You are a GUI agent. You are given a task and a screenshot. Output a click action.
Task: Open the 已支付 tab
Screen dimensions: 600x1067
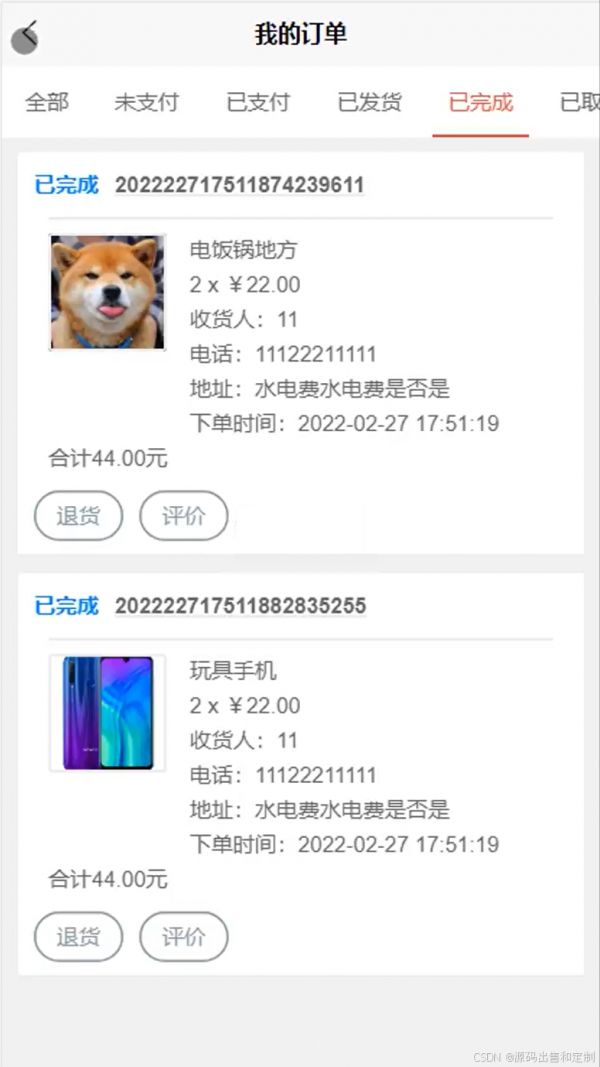point(258,103)
